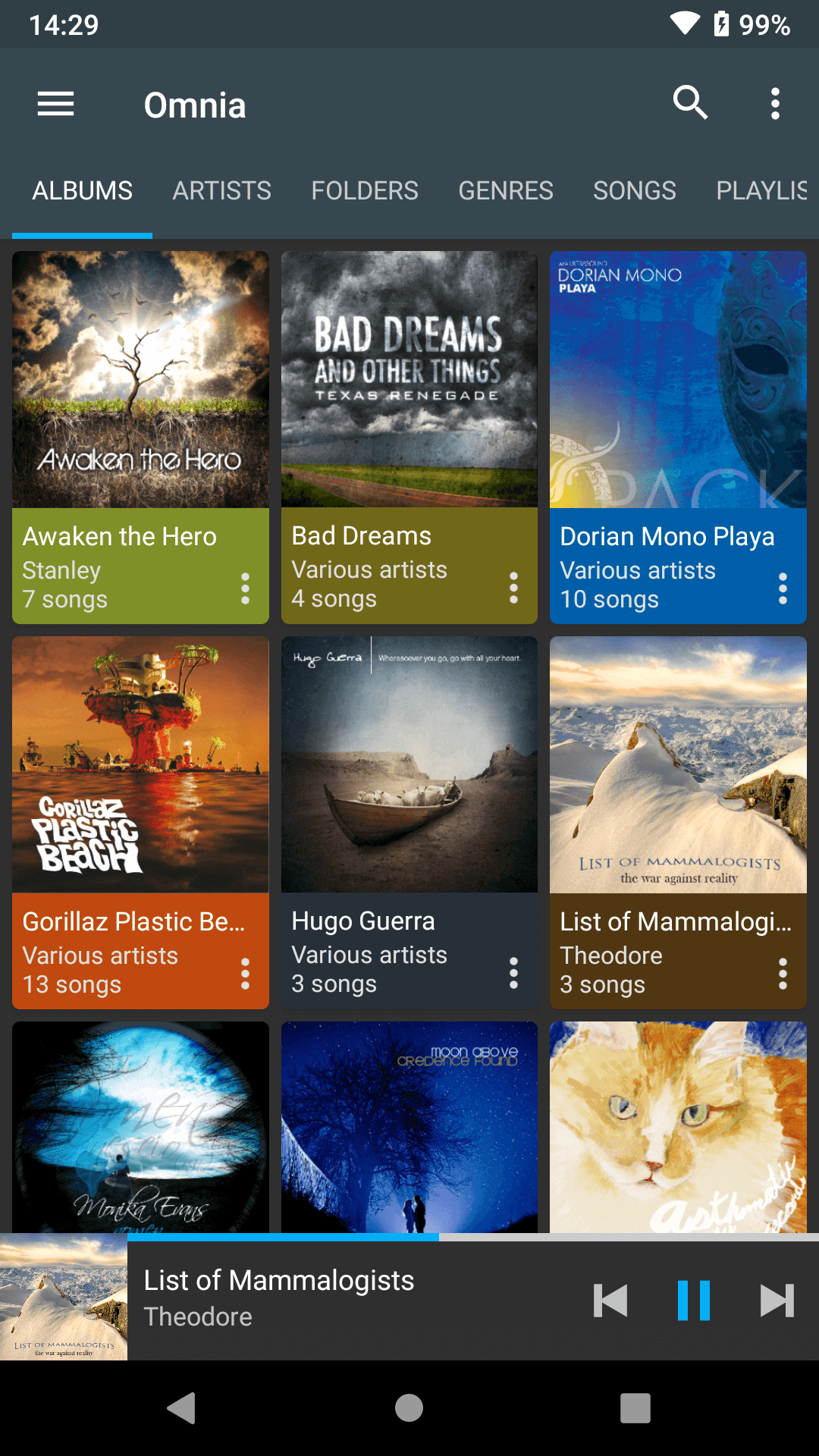Open the Awaken the Hero album
The width and height of the screenshot is (819, 1456).
[x=140, y=380]
